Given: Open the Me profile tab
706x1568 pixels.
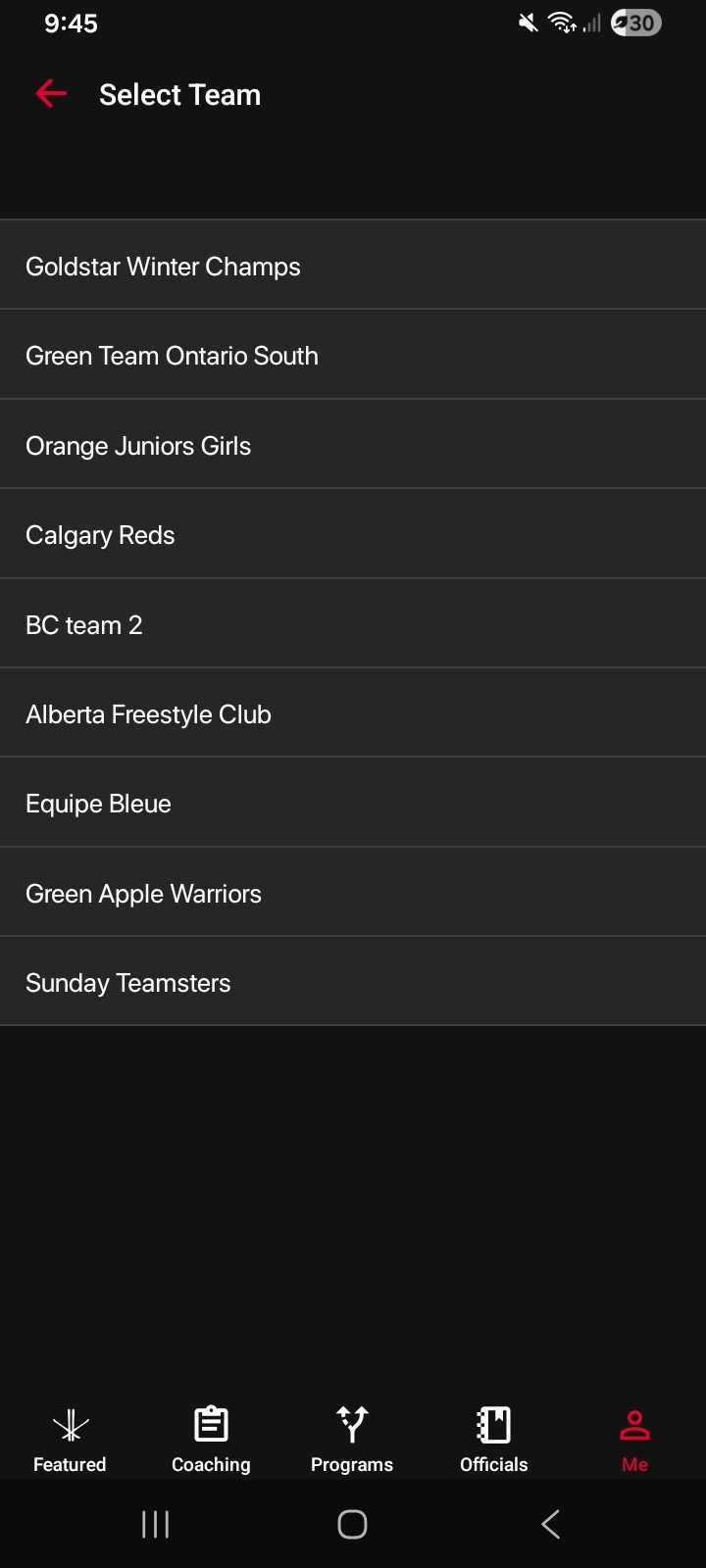Looking at the screenshot, I should point(634,1439).
